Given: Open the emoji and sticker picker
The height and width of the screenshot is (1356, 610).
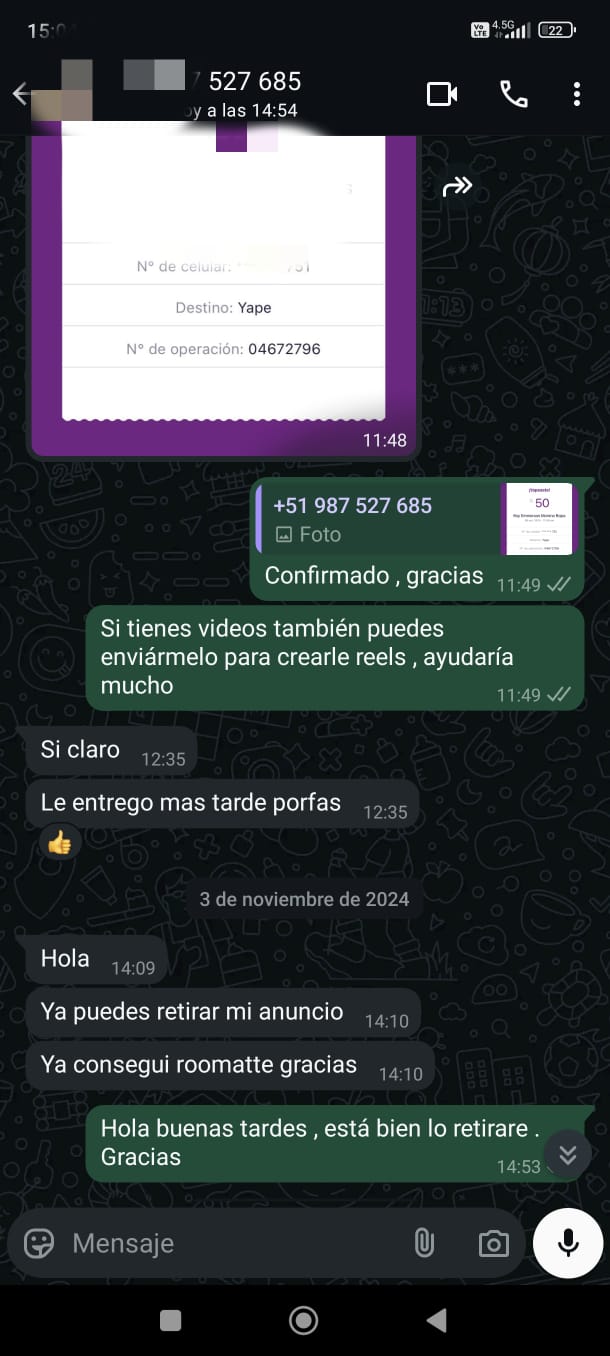Looking at the screenshot, I should pyautogui.click(x=39, y=1243).
